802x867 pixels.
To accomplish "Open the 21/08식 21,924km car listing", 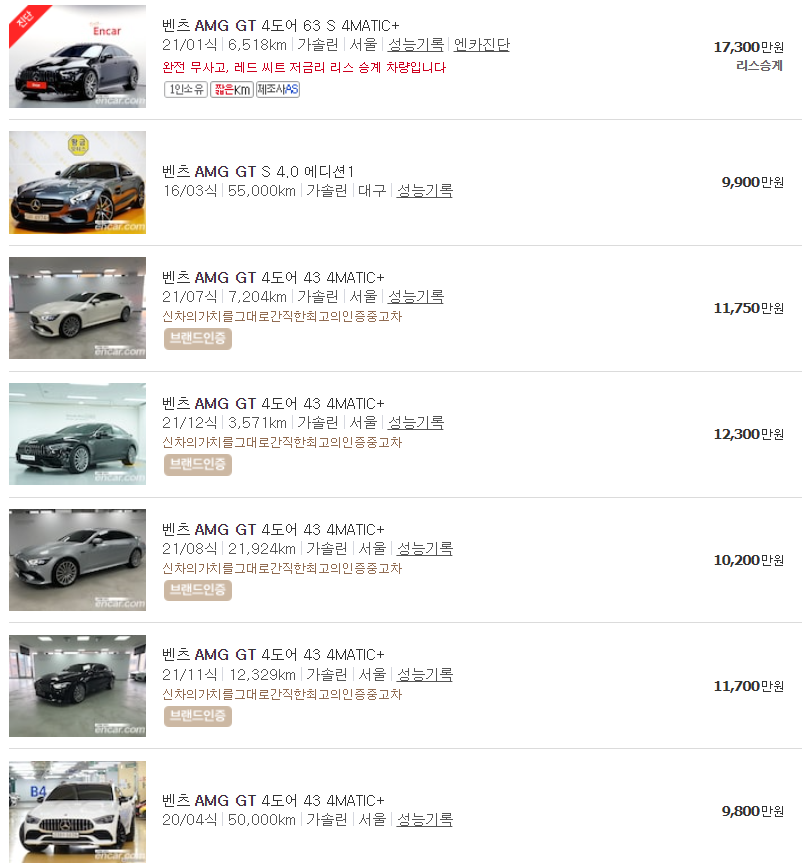I will point(273,530).
